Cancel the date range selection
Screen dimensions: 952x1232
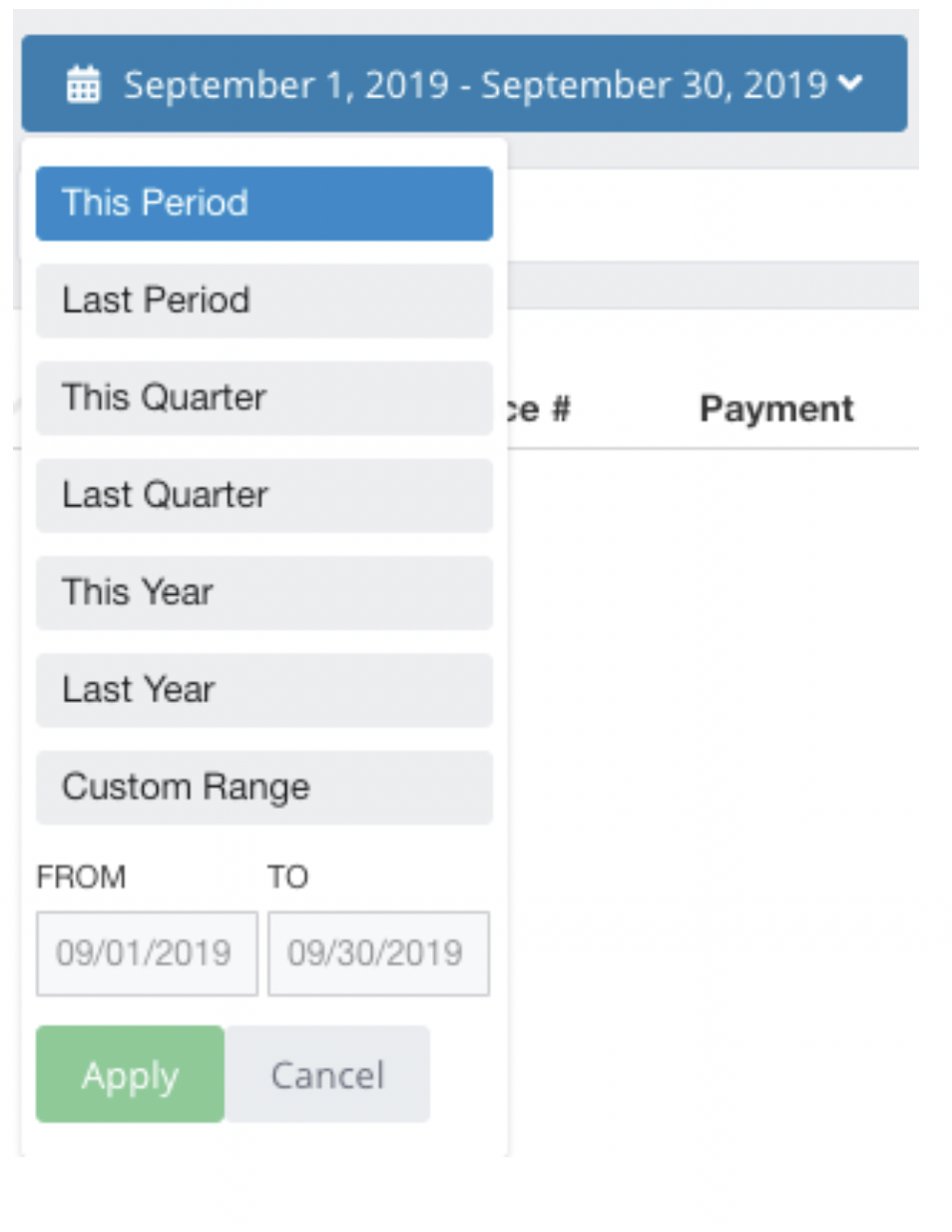pyautogui.click(x=327, y=1074)
